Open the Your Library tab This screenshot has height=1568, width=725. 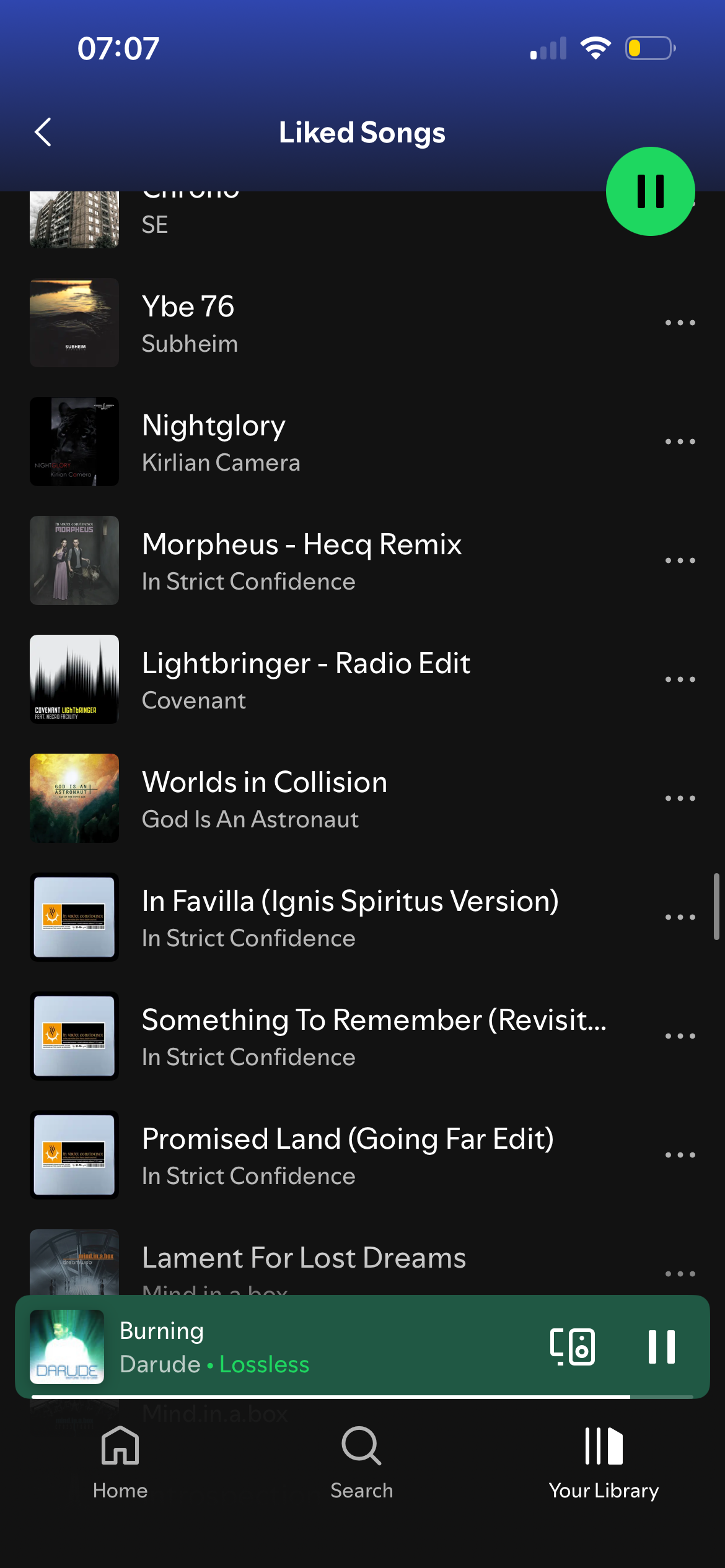(604, 1463)
